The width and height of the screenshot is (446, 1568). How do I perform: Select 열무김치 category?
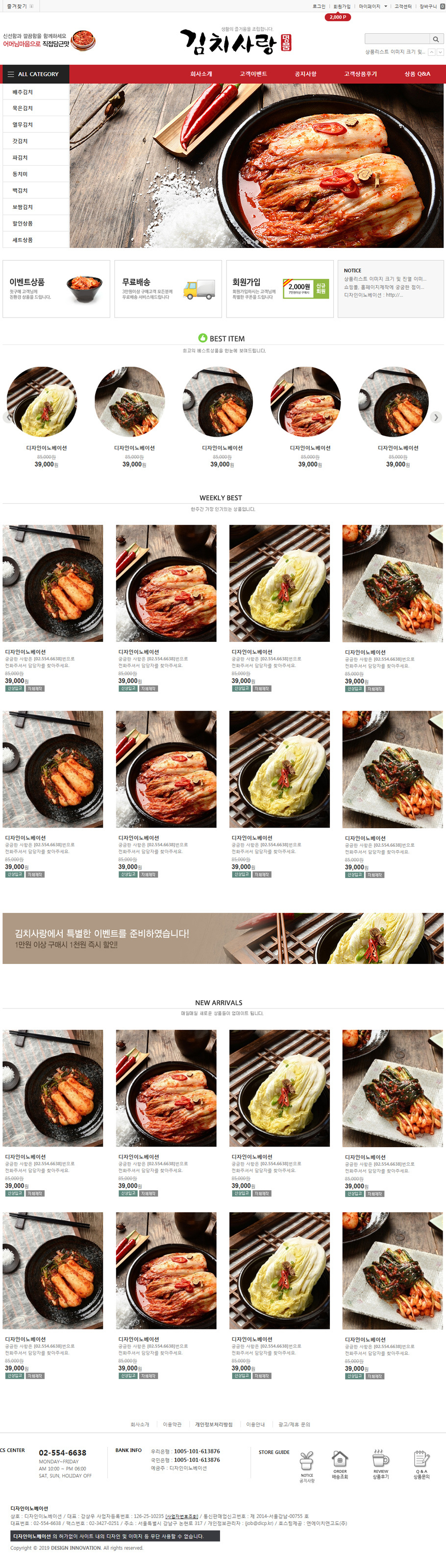click(x=23, y=125)
